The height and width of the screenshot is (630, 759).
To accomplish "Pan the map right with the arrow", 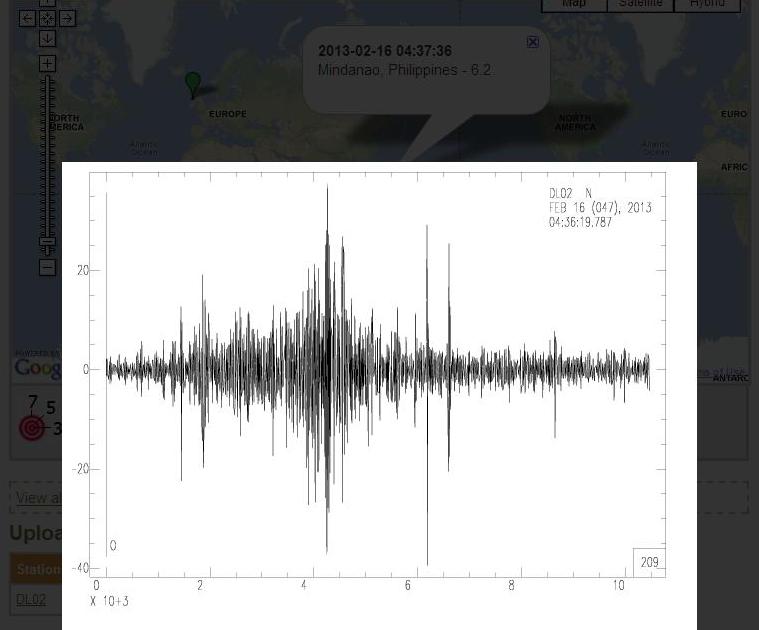I will pyautogui.click(x=67, y=18).
